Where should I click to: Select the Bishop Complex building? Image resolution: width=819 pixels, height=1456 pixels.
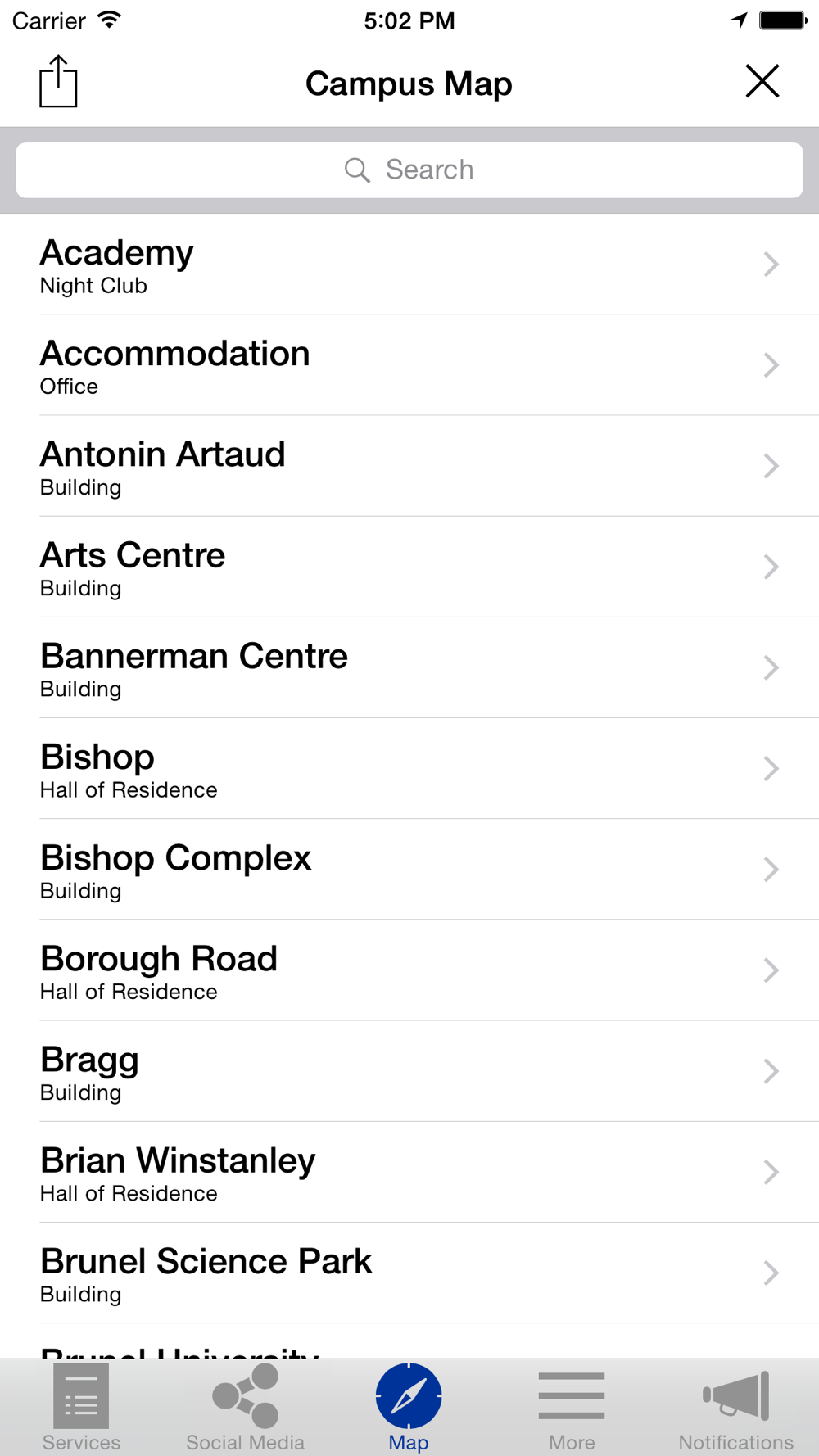[x=409, y=870]
